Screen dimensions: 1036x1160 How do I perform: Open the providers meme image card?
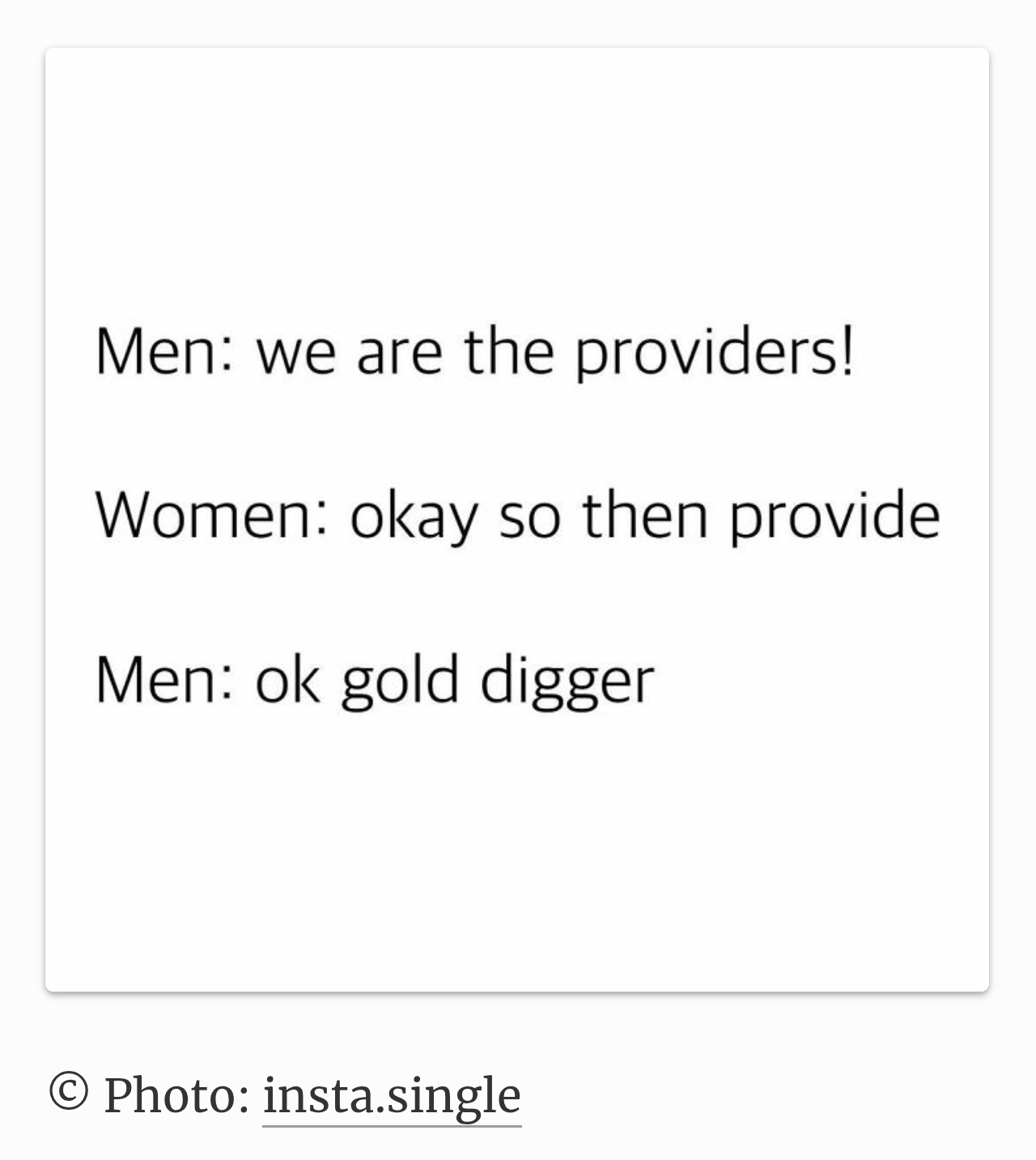pyautogui.click(x=516, y=518)
